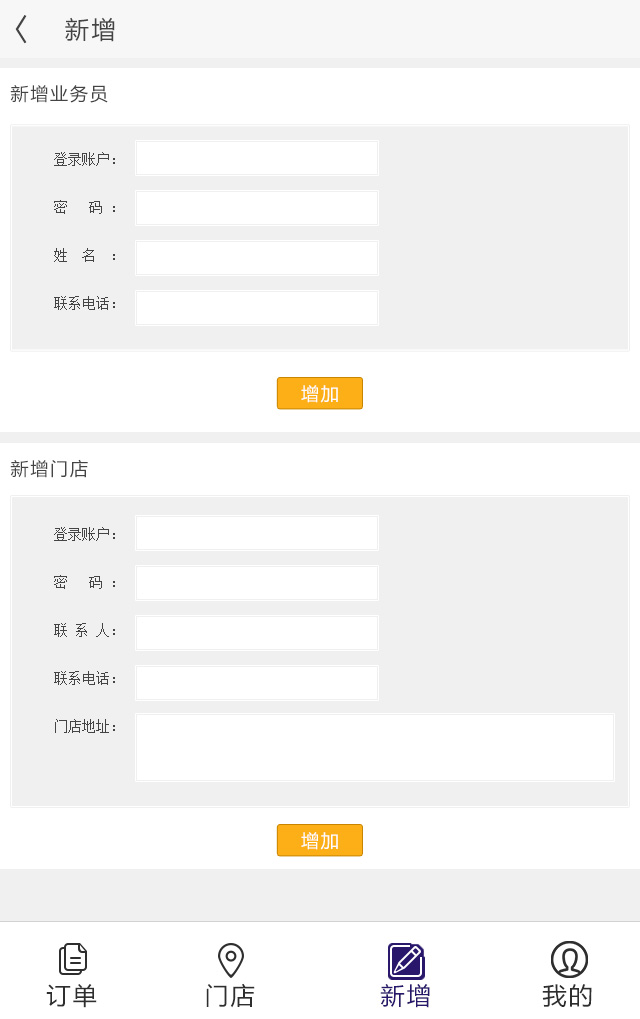Screen dimensions: 640x1019
Task: Focus the password field under 新增门店
Action: pos(256,583)
